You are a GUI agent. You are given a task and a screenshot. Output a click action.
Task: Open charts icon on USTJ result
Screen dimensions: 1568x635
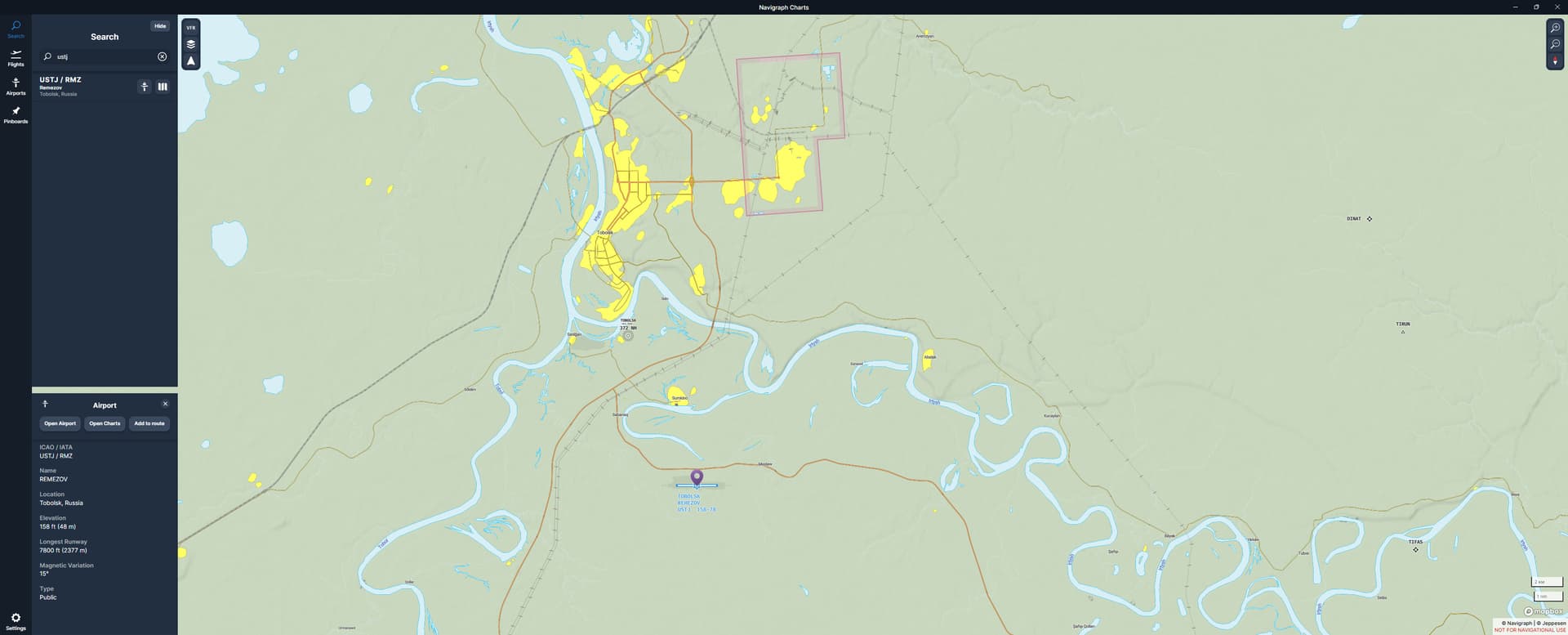163,87
